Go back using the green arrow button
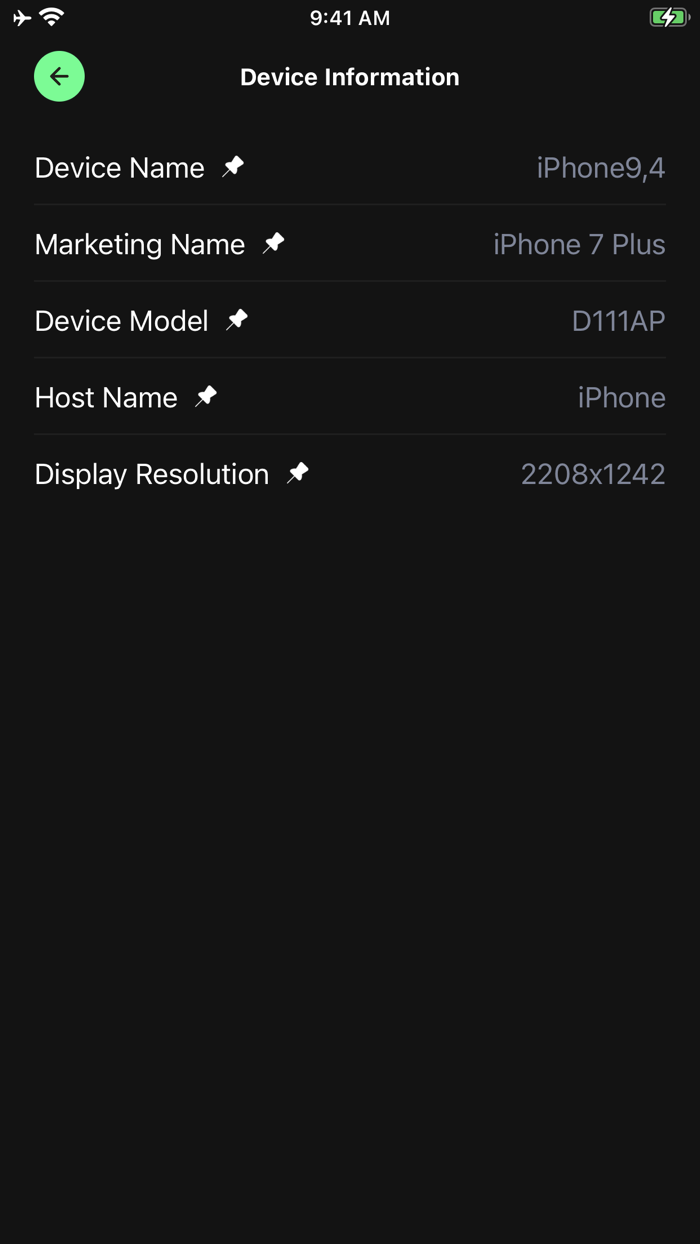The width and height of the screenshot is (700, 1244). tap(59, 76)
